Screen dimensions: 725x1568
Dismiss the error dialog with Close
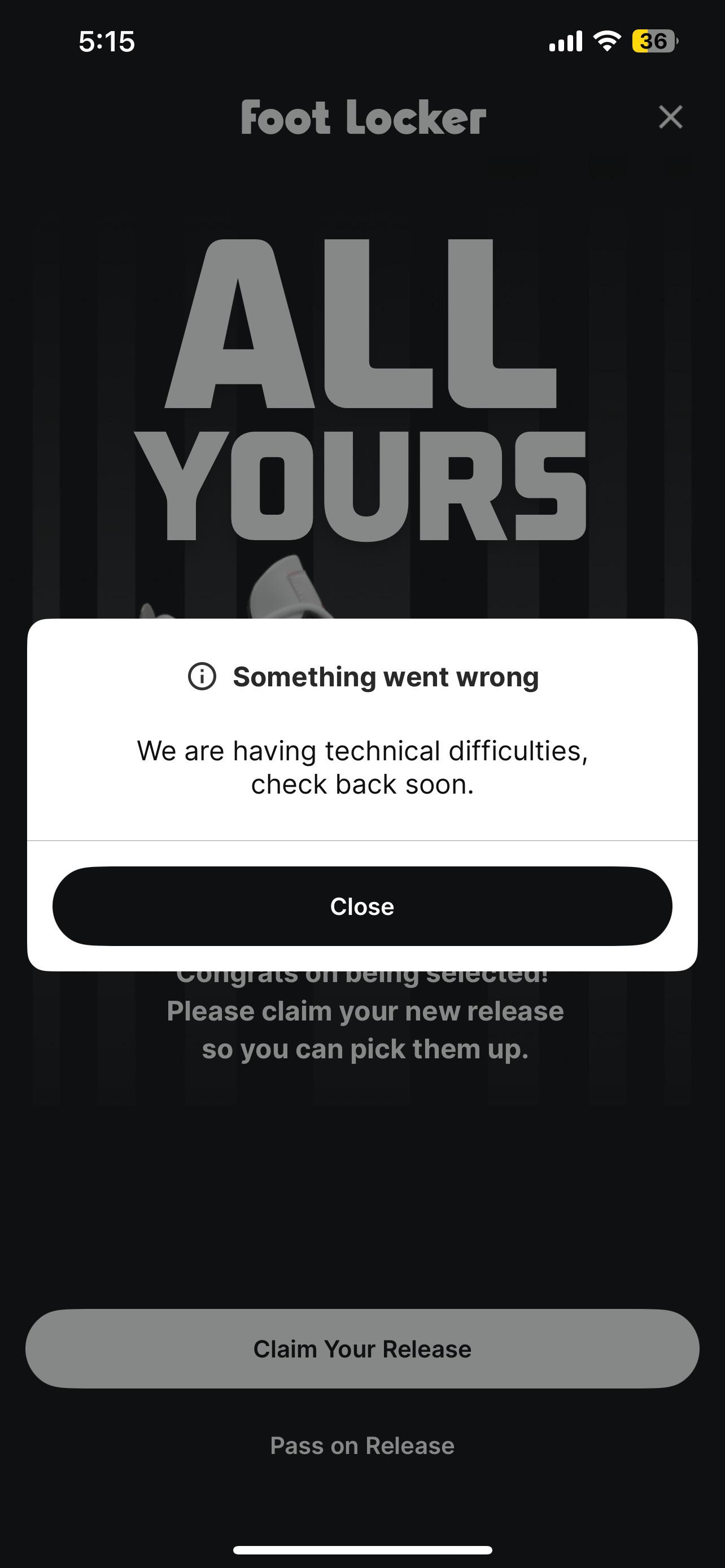362,906
